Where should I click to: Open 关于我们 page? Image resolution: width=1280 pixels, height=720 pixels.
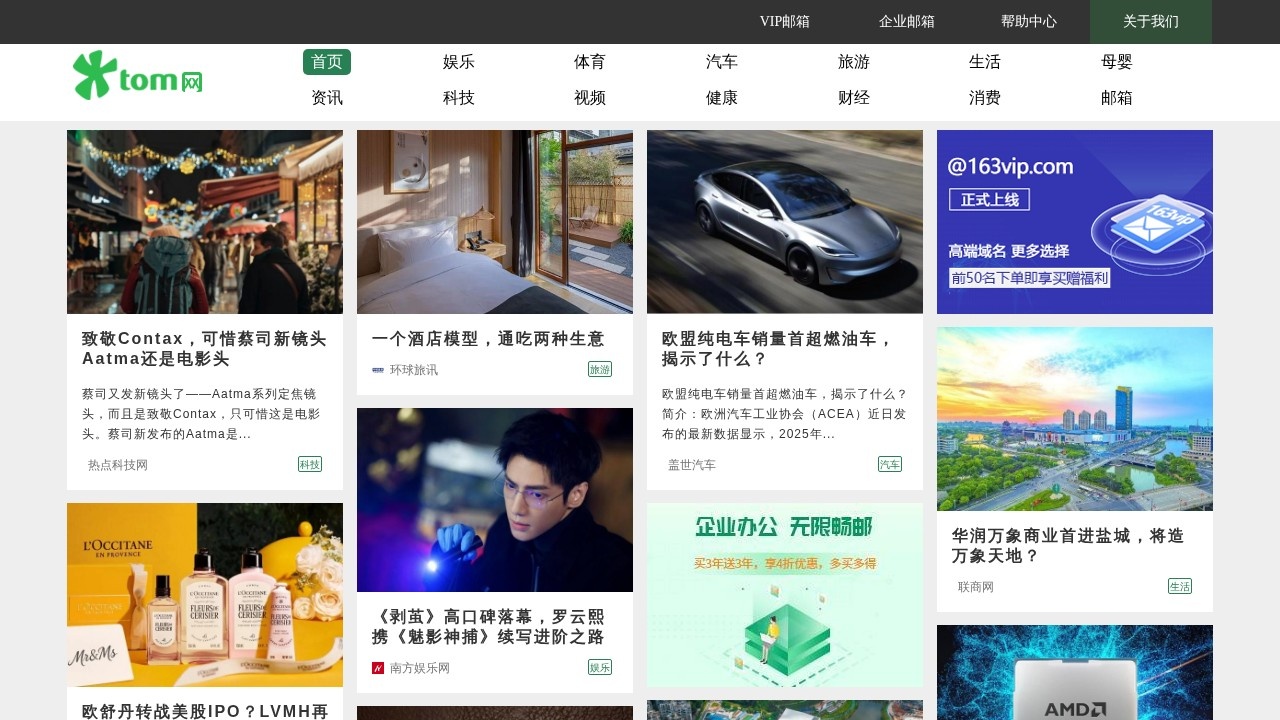click(1150, 21)
